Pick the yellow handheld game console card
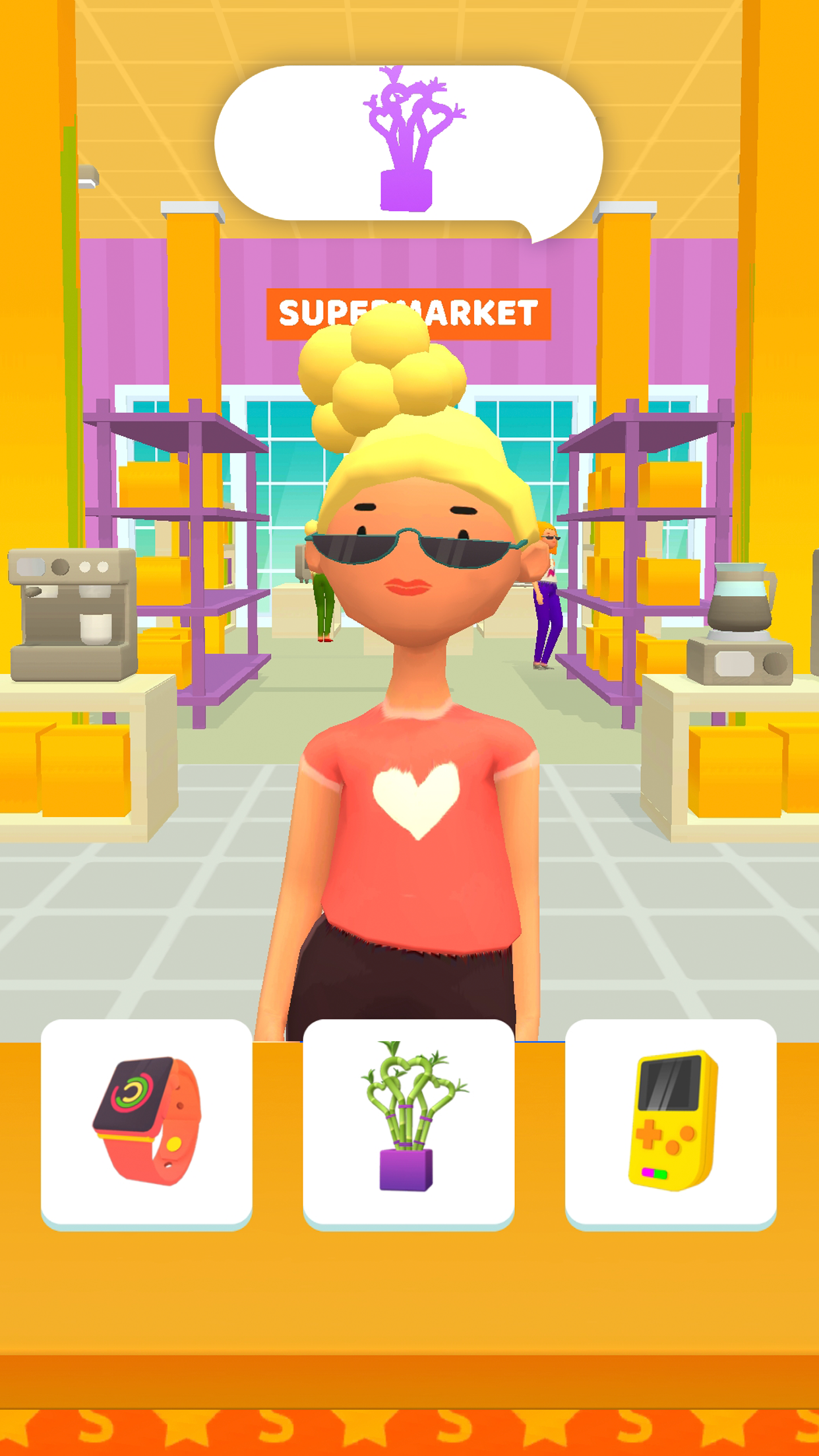The image size is (819, 1456). point(670,1123)
